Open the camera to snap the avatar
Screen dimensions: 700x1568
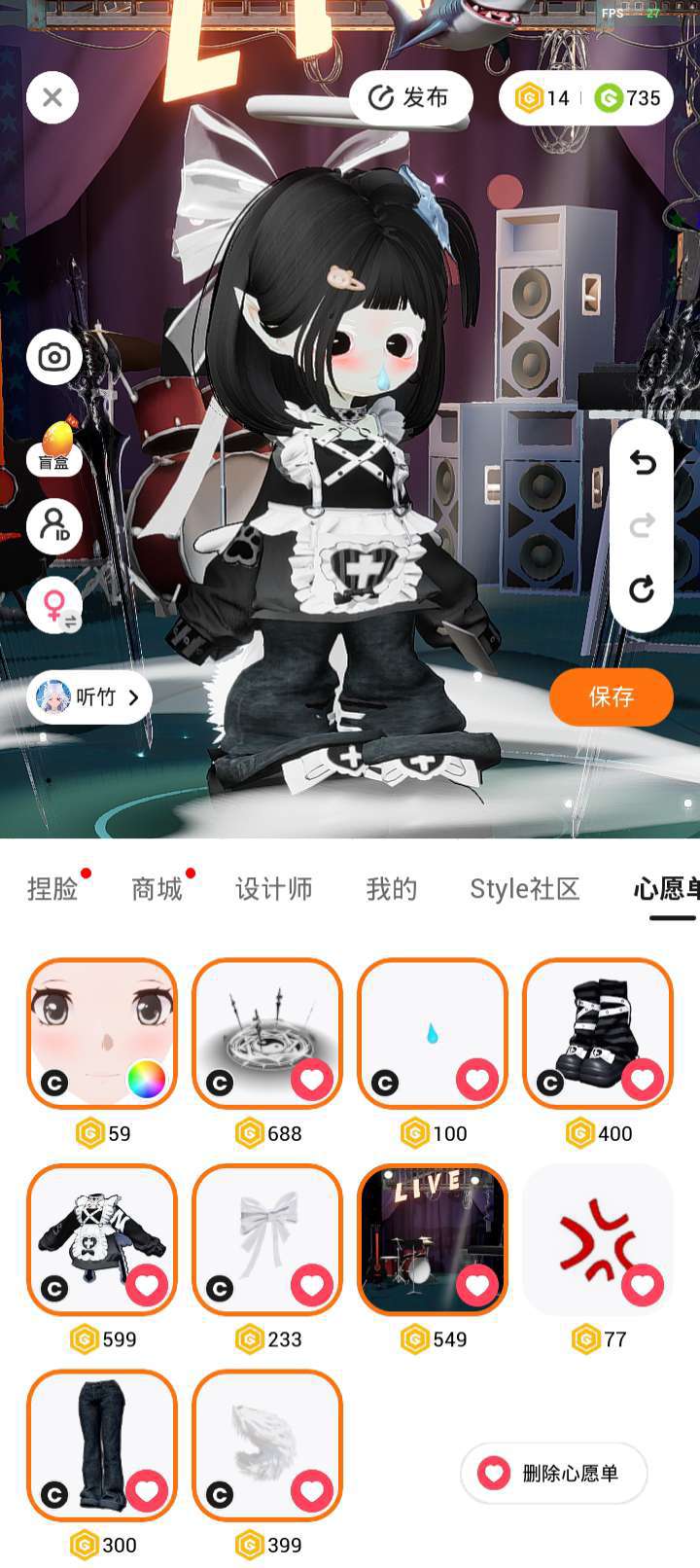[54, 357]
